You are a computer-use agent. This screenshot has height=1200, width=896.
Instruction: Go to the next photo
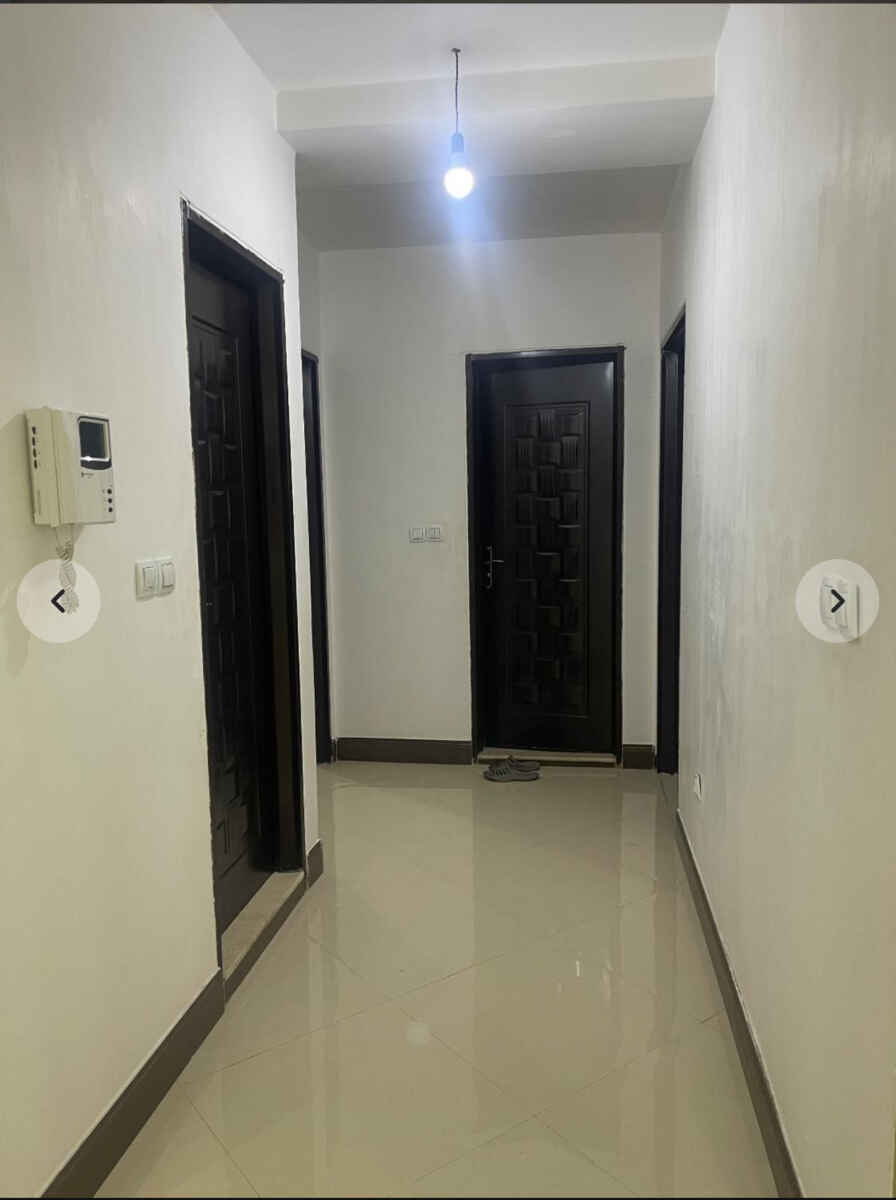[x=837, y=601]
